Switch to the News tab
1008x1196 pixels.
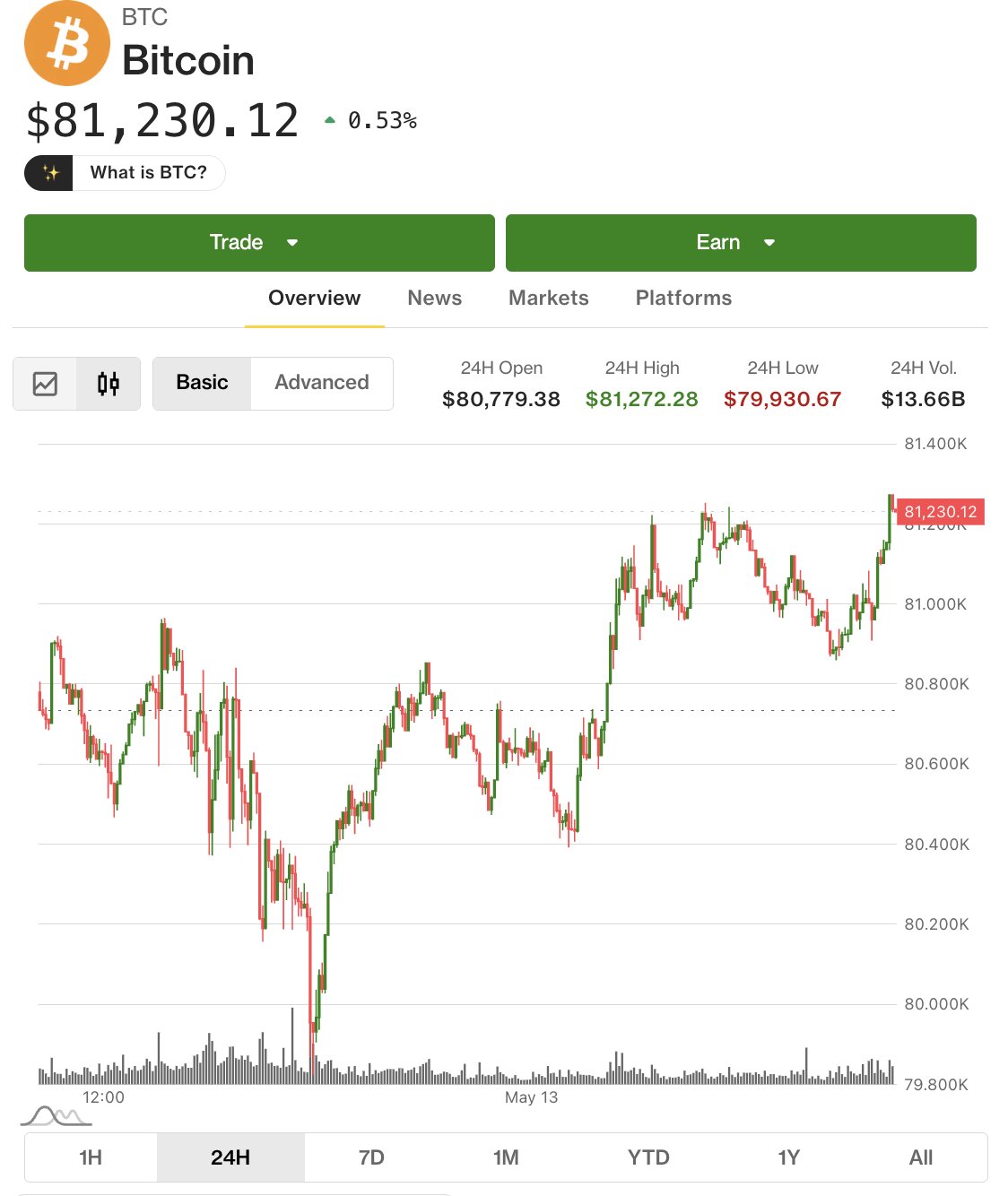tap(435, 298)
